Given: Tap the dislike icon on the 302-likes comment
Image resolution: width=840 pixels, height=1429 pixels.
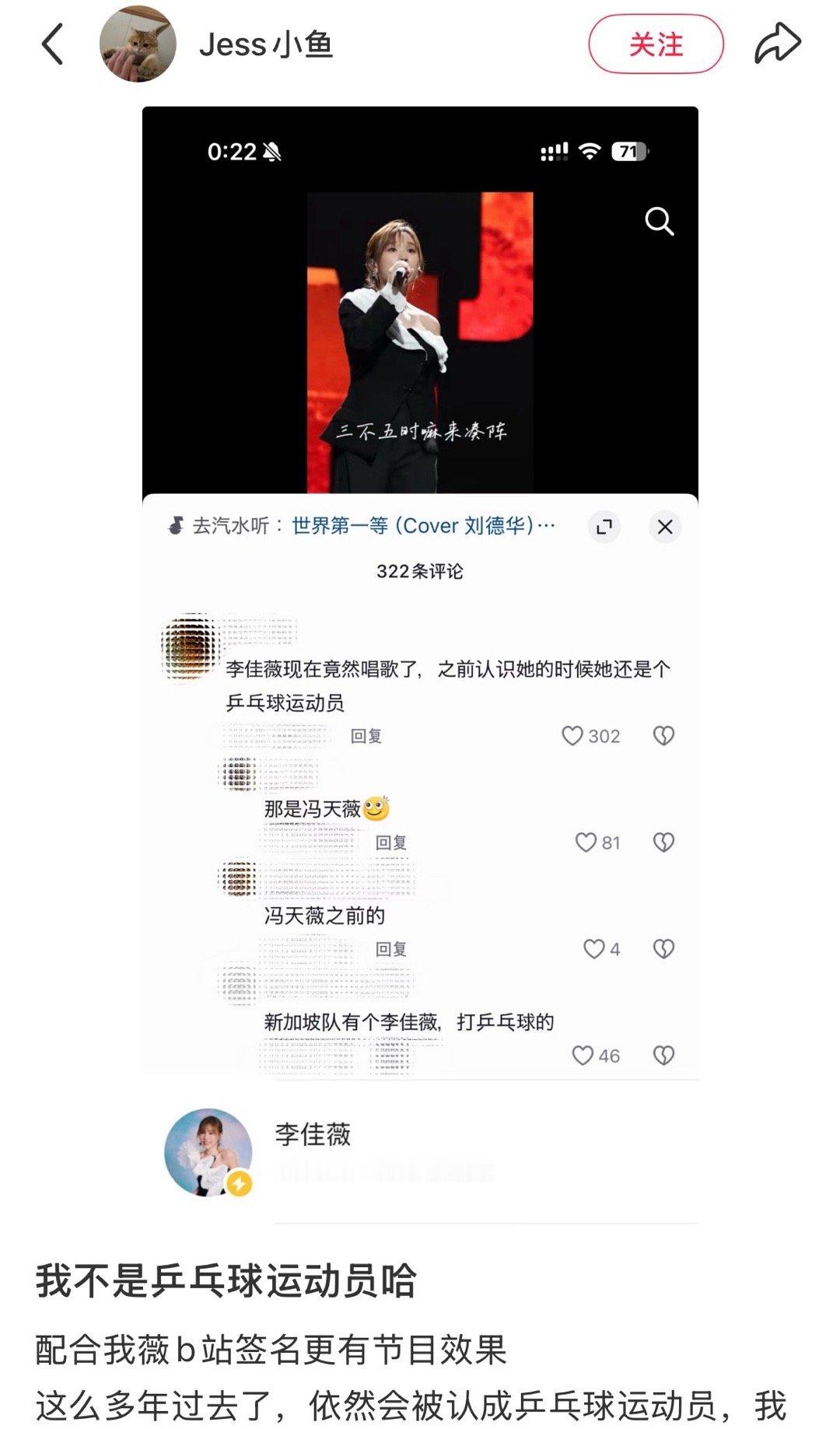Looking at the screenshot, I should click(663, 734).
